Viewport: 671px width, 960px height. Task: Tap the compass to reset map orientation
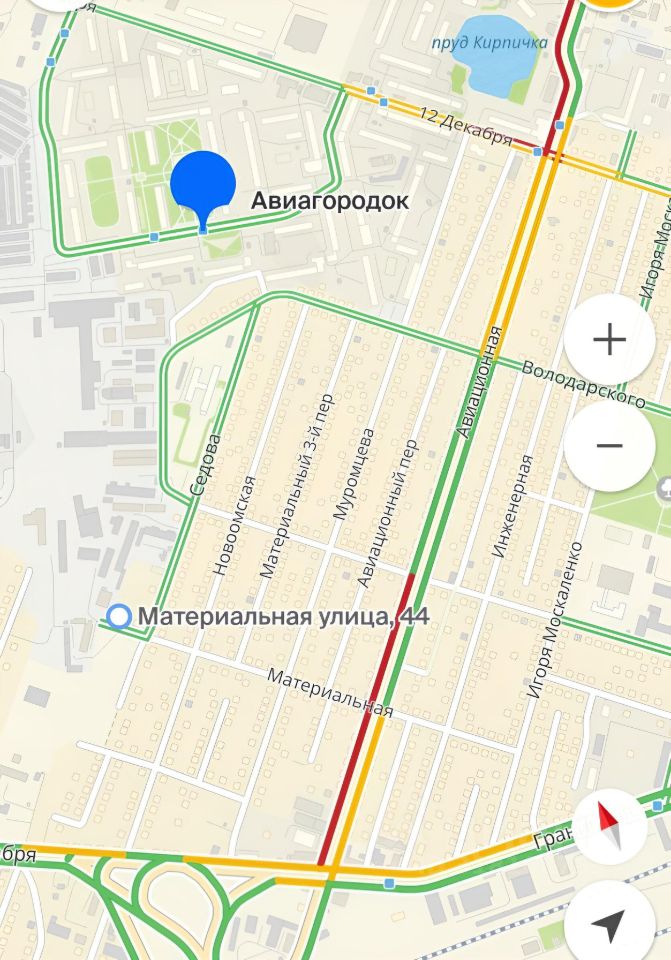pos(609,828)
